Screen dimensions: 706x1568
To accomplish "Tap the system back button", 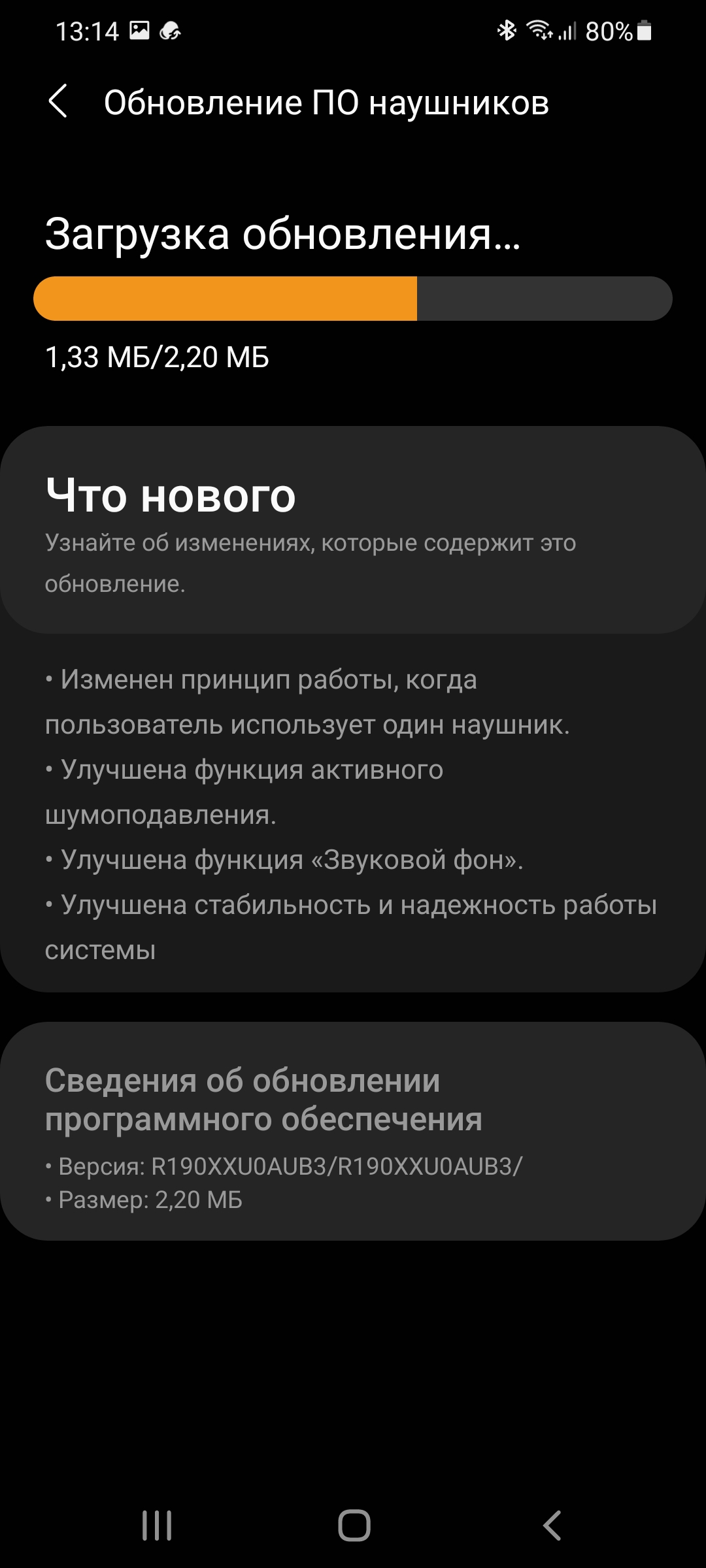I will pyautogui.click(x=552, y=1526).
